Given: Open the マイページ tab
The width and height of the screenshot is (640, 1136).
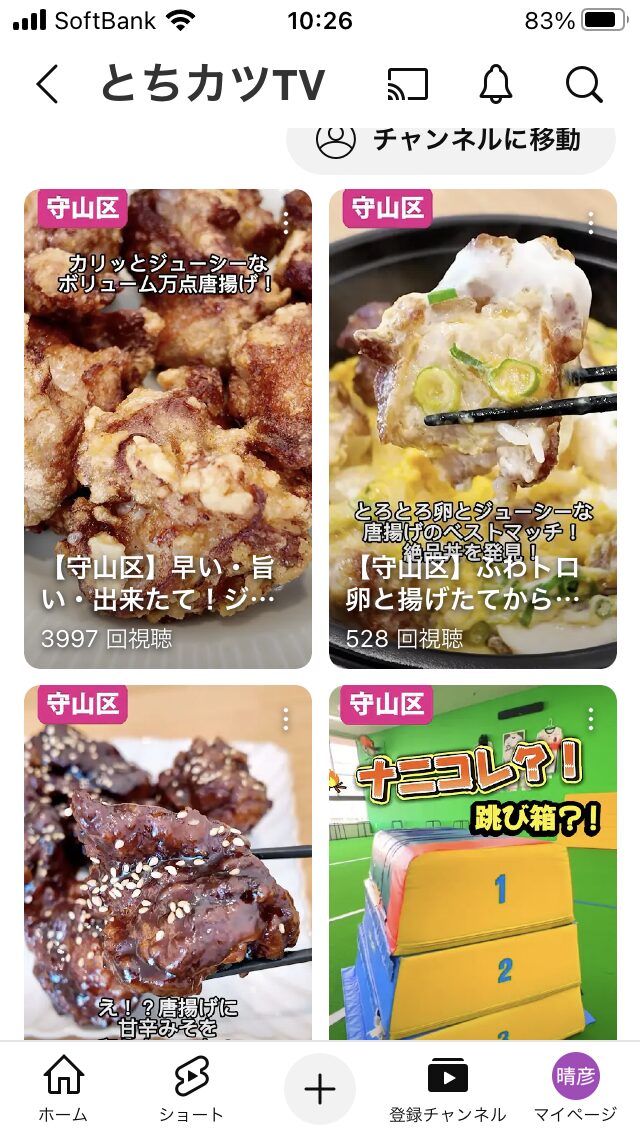Looking at the screenshot, I should click(576, 1090).
